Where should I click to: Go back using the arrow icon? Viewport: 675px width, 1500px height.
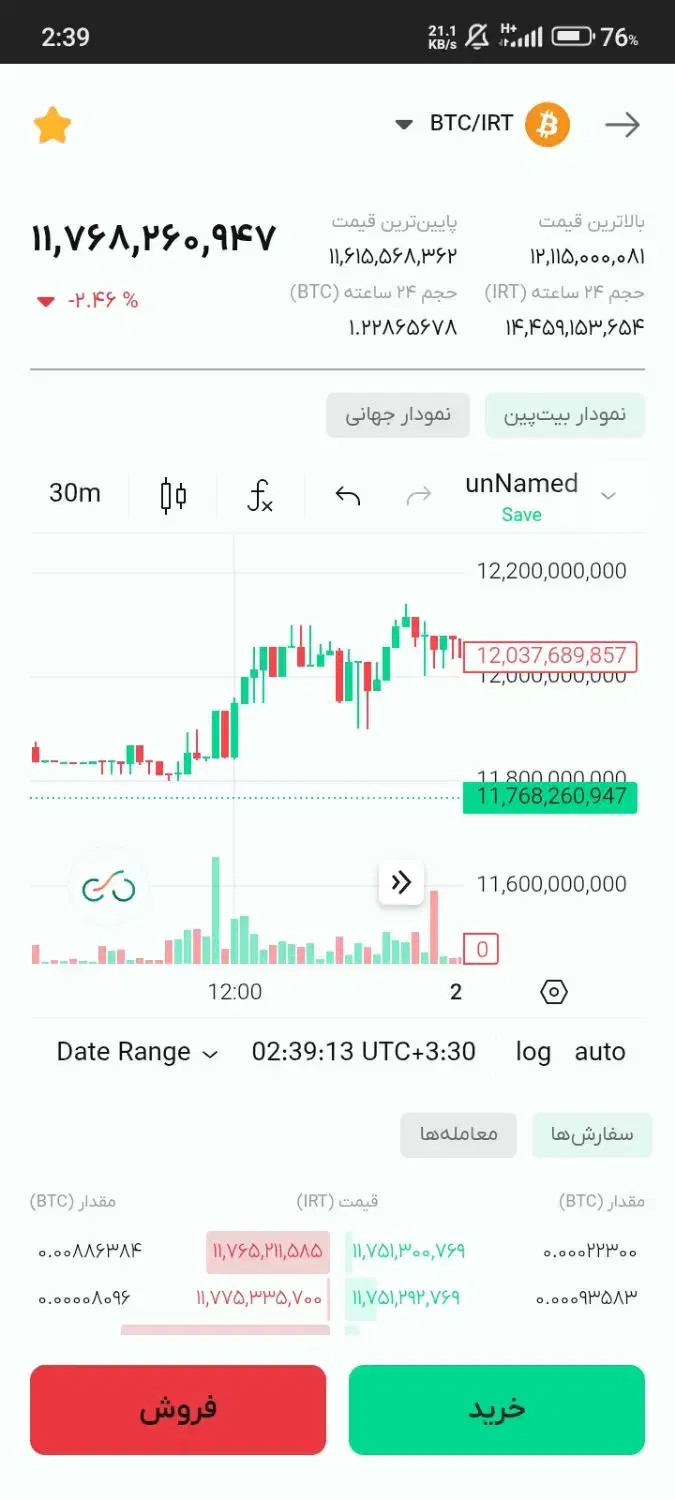coord(622,125)
